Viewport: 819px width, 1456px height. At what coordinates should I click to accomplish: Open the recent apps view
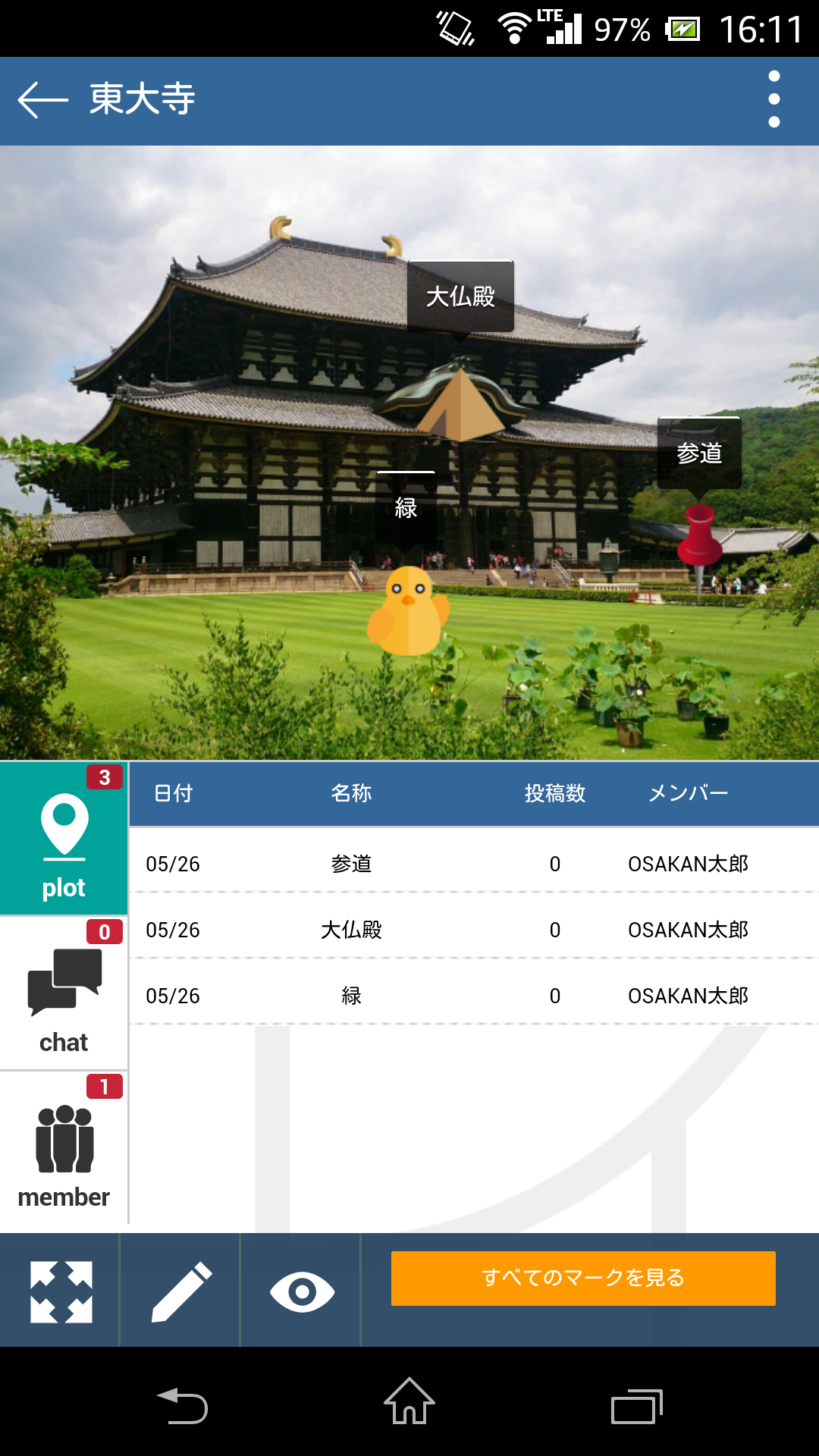click(636, 1407)
